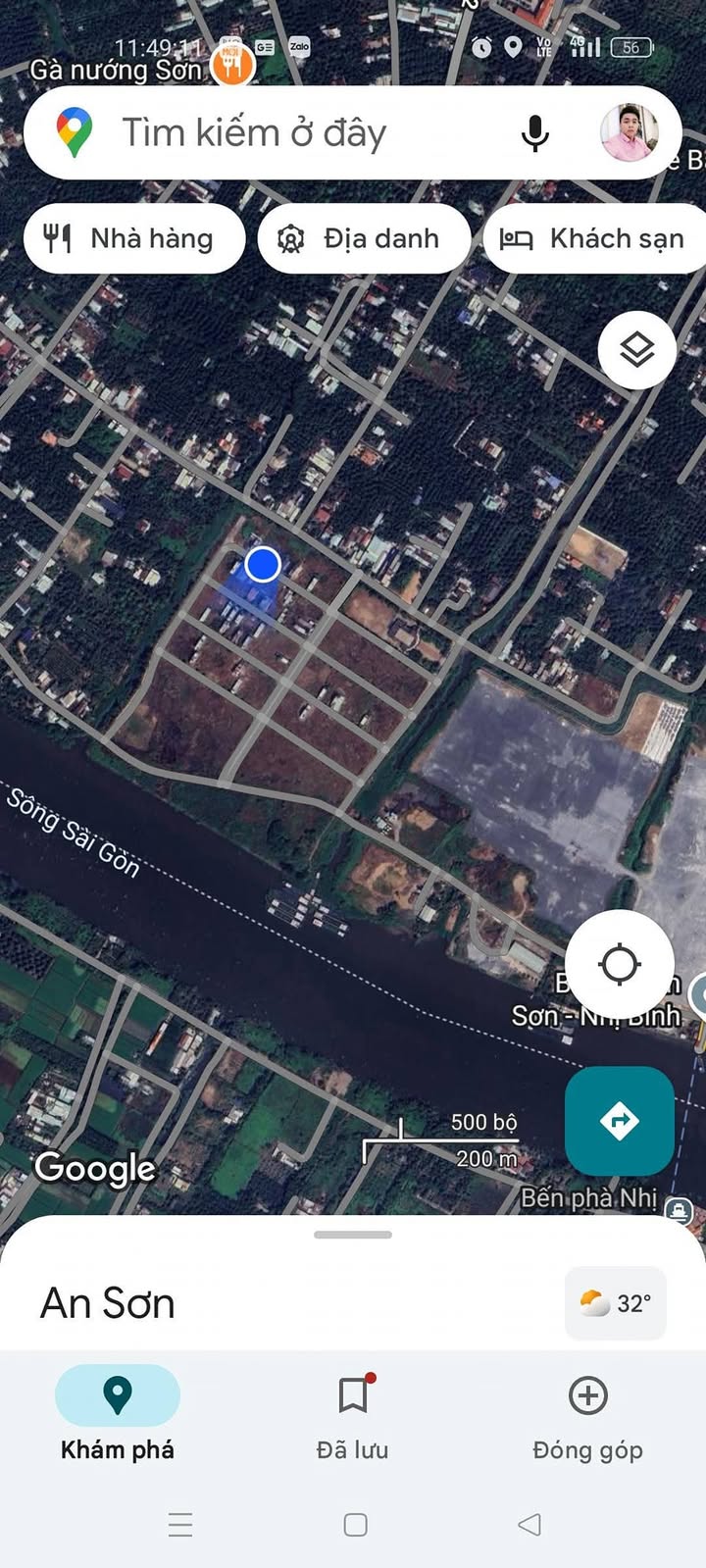Start voice search with the microphone
Image resolution: width=706 pixels, height=1568 pixels.
tap(535, 132)
